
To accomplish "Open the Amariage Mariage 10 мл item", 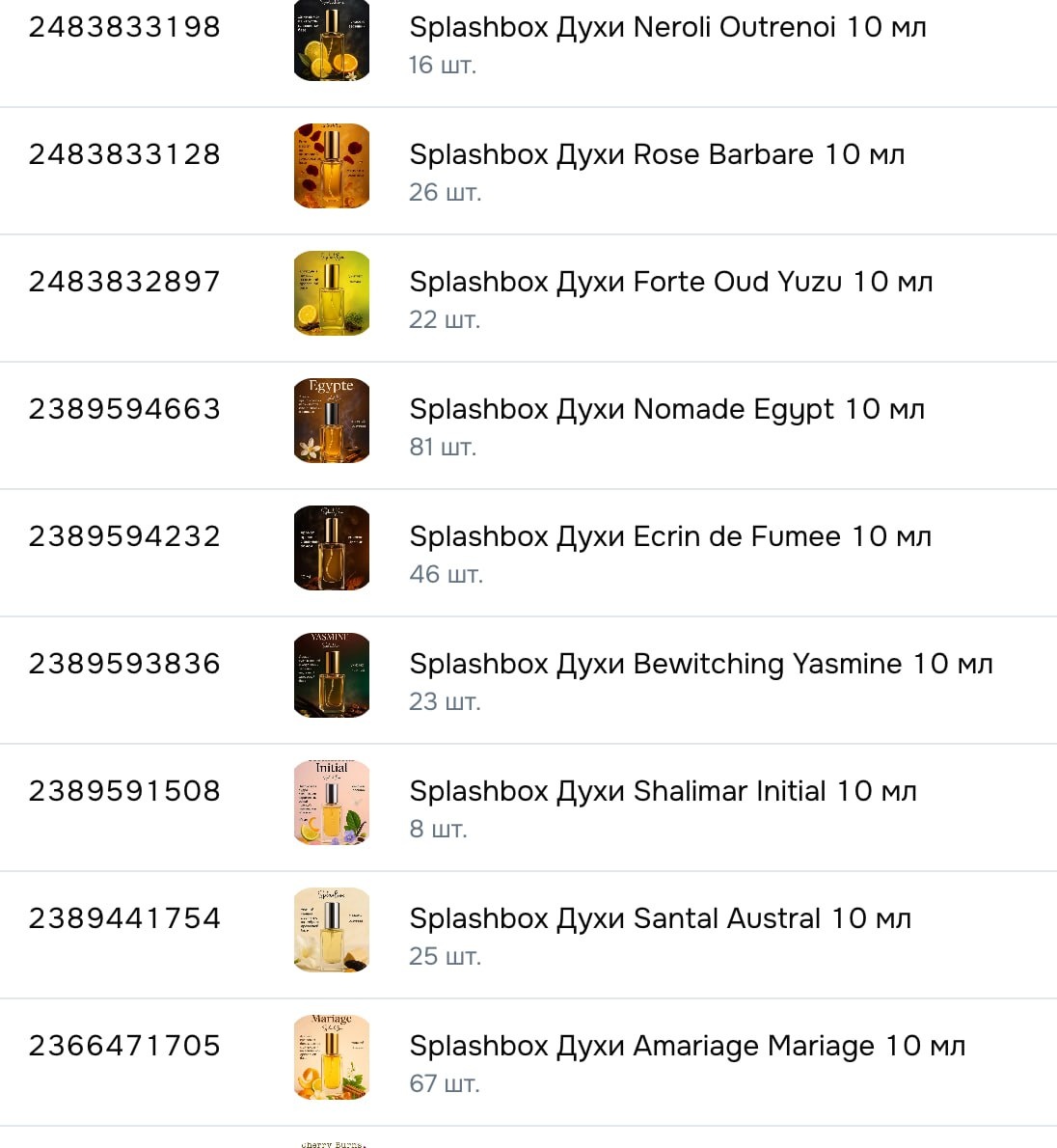I will point(528,1063).
